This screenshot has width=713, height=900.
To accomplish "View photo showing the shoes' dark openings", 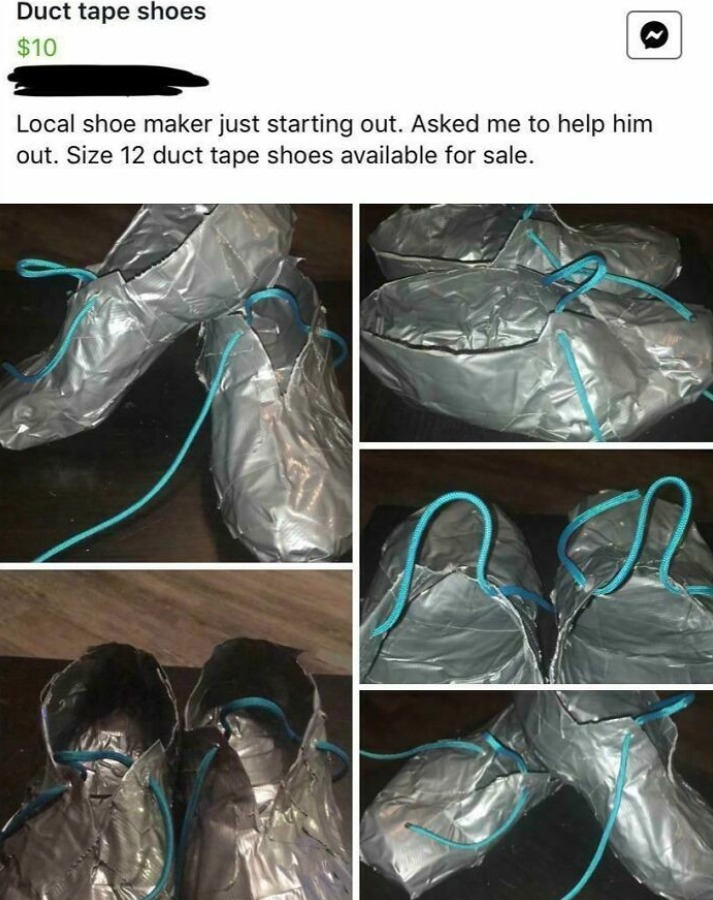I will pyautogui.click(x=176, y=735).
